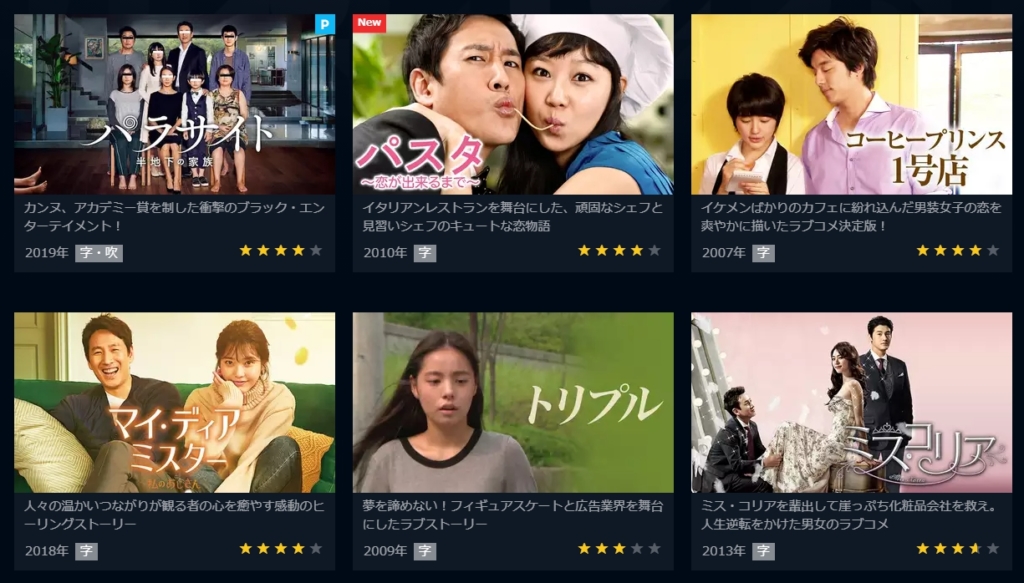Select the パスタ drama card
This screenshot has width=1024, height=583.
coord(513,105)
